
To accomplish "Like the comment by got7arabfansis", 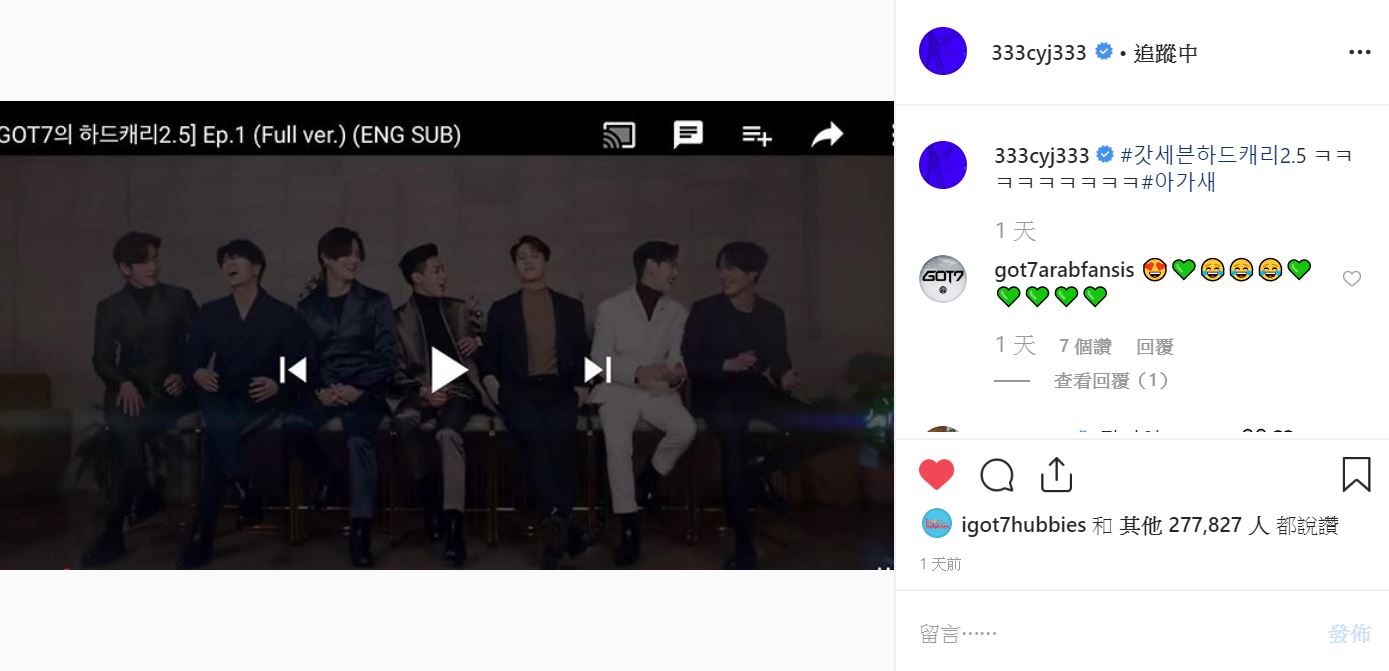I will coord(1351,279).
